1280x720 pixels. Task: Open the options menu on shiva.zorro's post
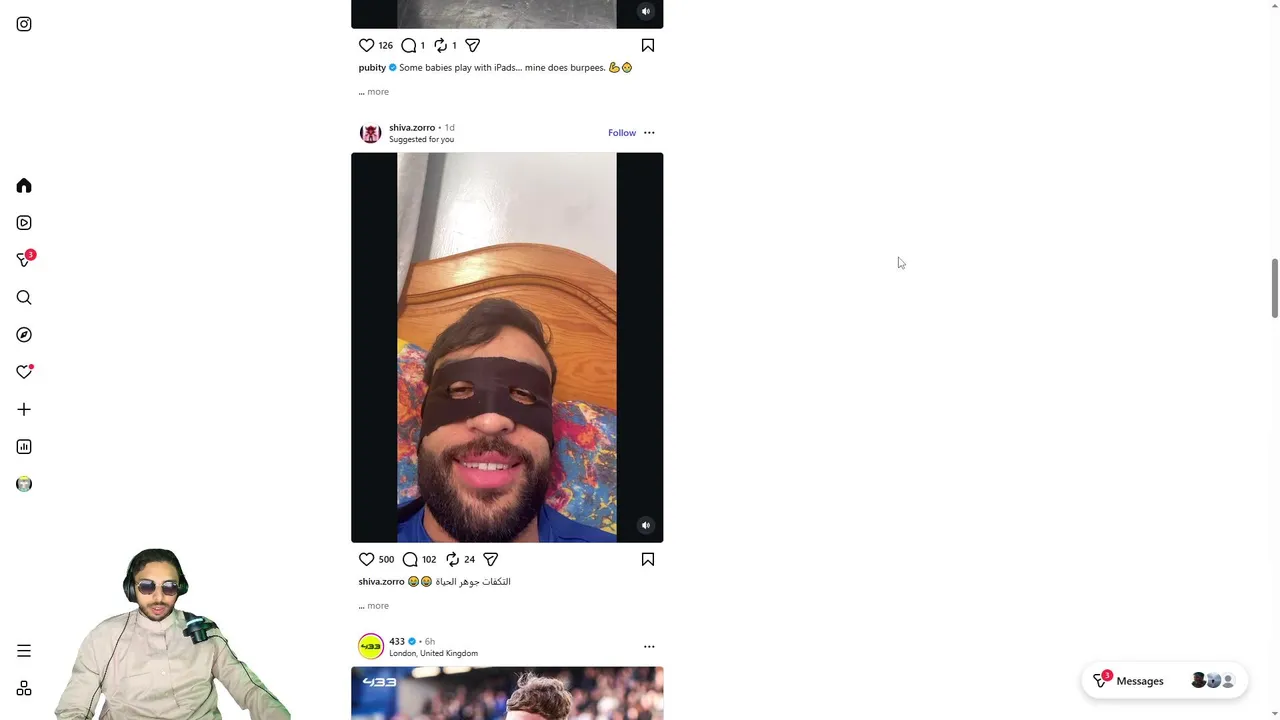pyautogui.click(x=649, y=133)
